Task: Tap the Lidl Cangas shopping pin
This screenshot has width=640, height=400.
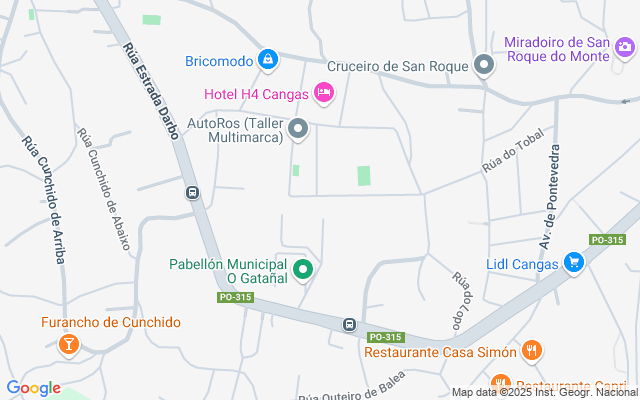Action: point(573,262)
